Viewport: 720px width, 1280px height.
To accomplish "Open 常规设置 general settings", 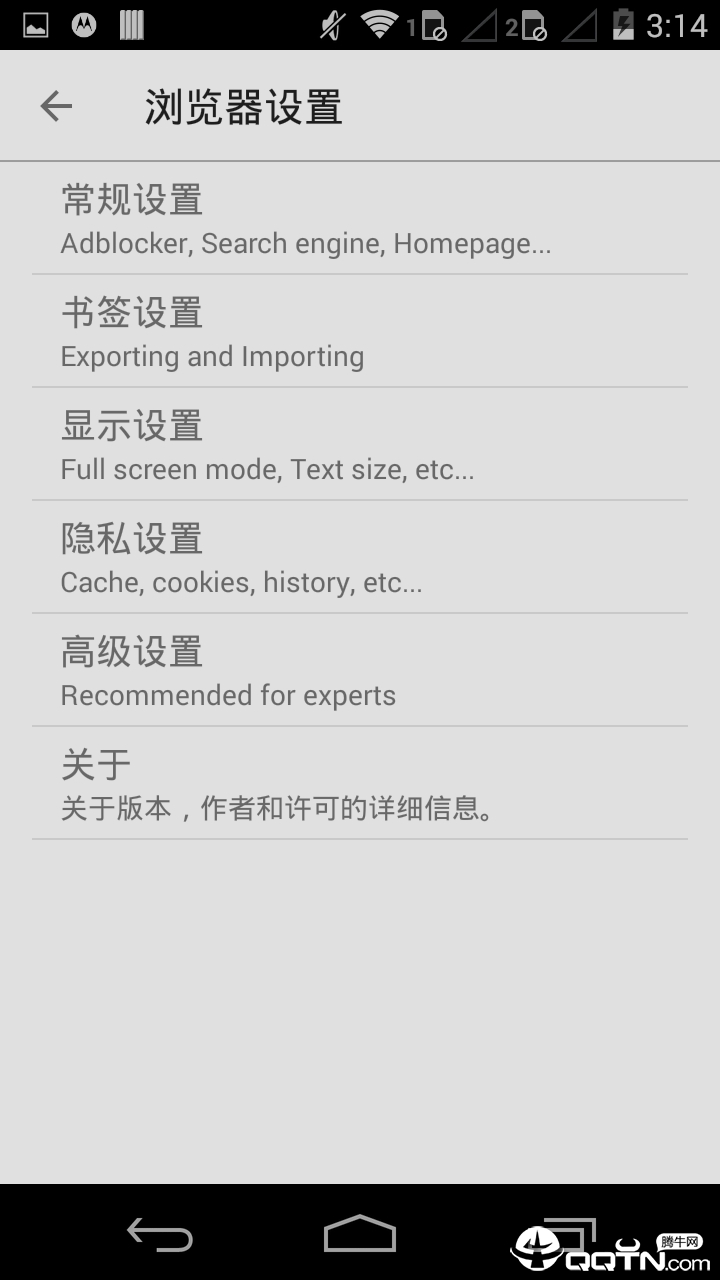I will (x=360, y=218).
